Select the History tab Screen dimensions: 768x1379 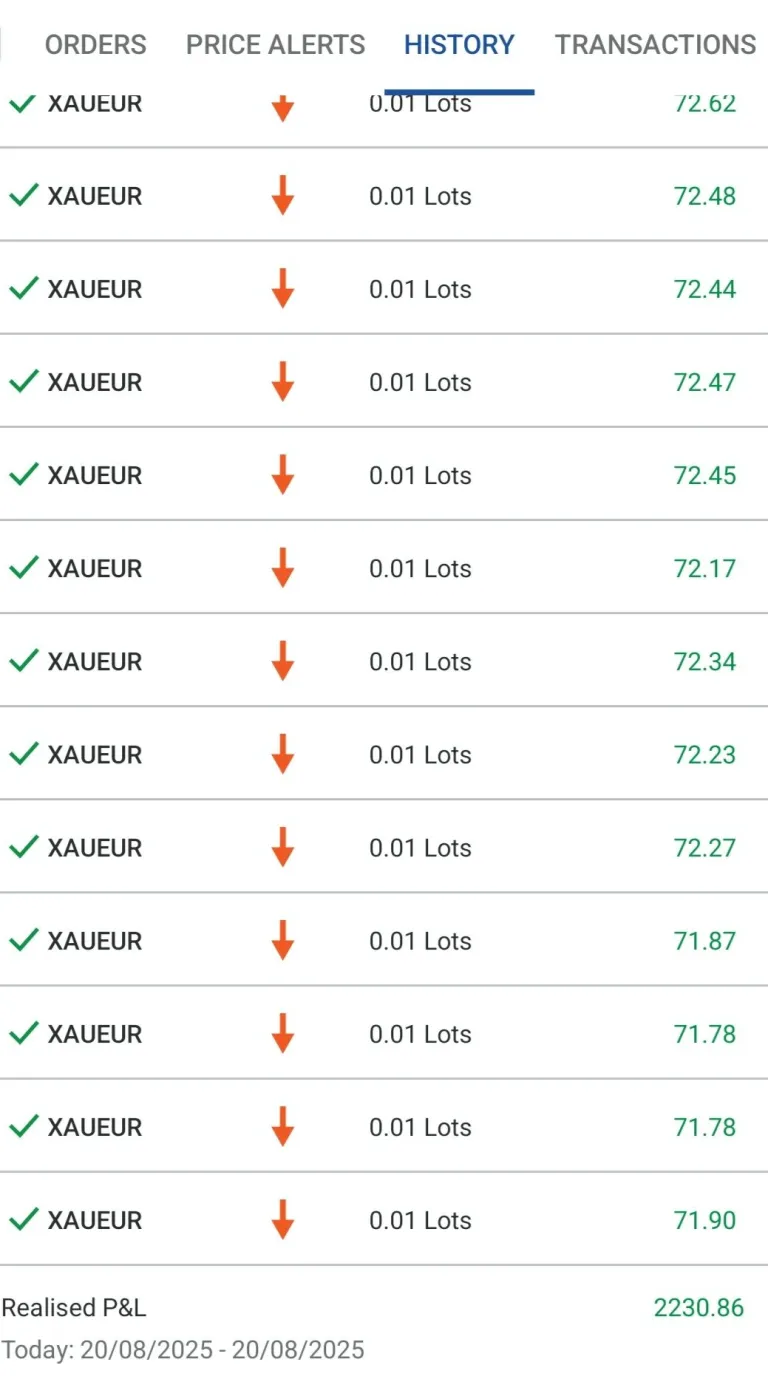click(x=459, y=45)
